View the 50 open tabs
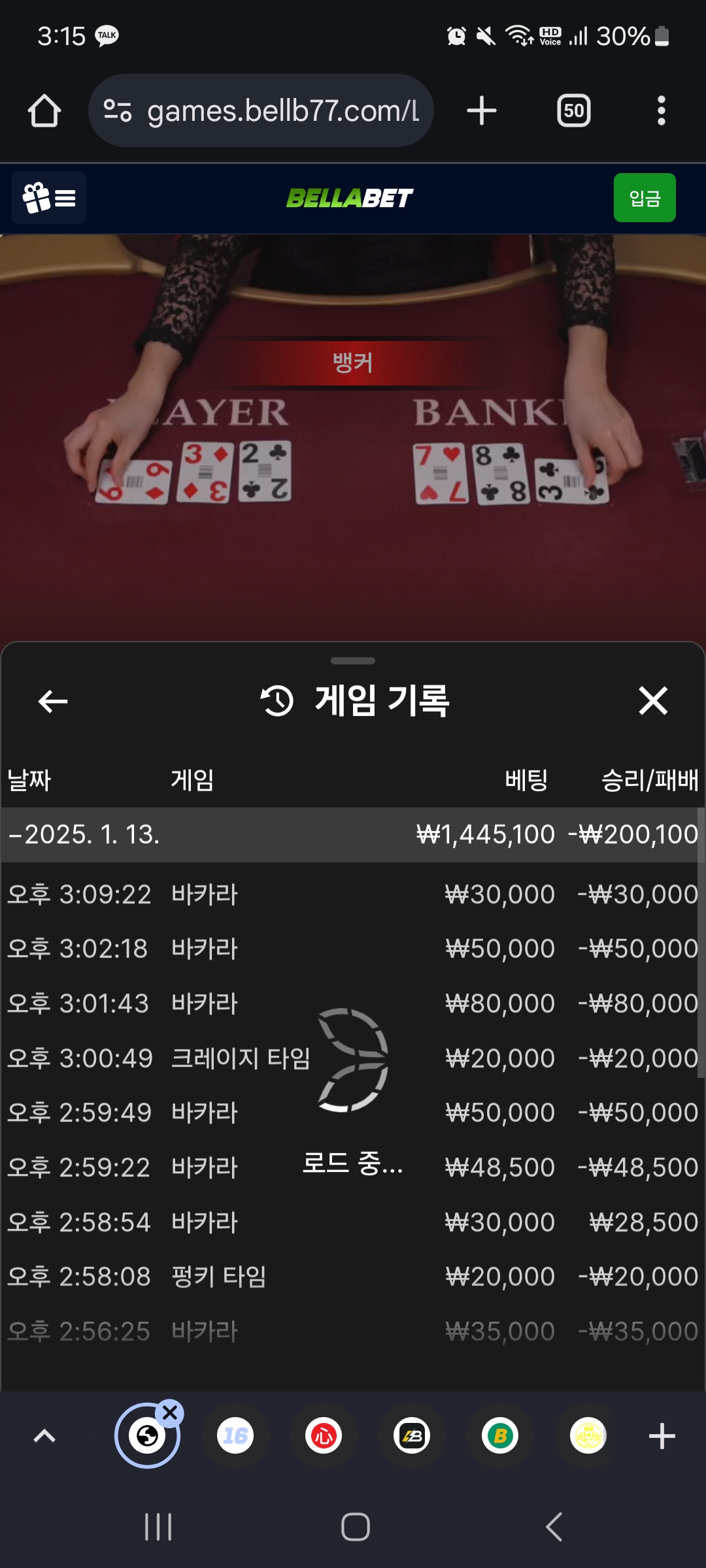The height and width of the screenshot is (1568, 706). [x=573, y=110]
